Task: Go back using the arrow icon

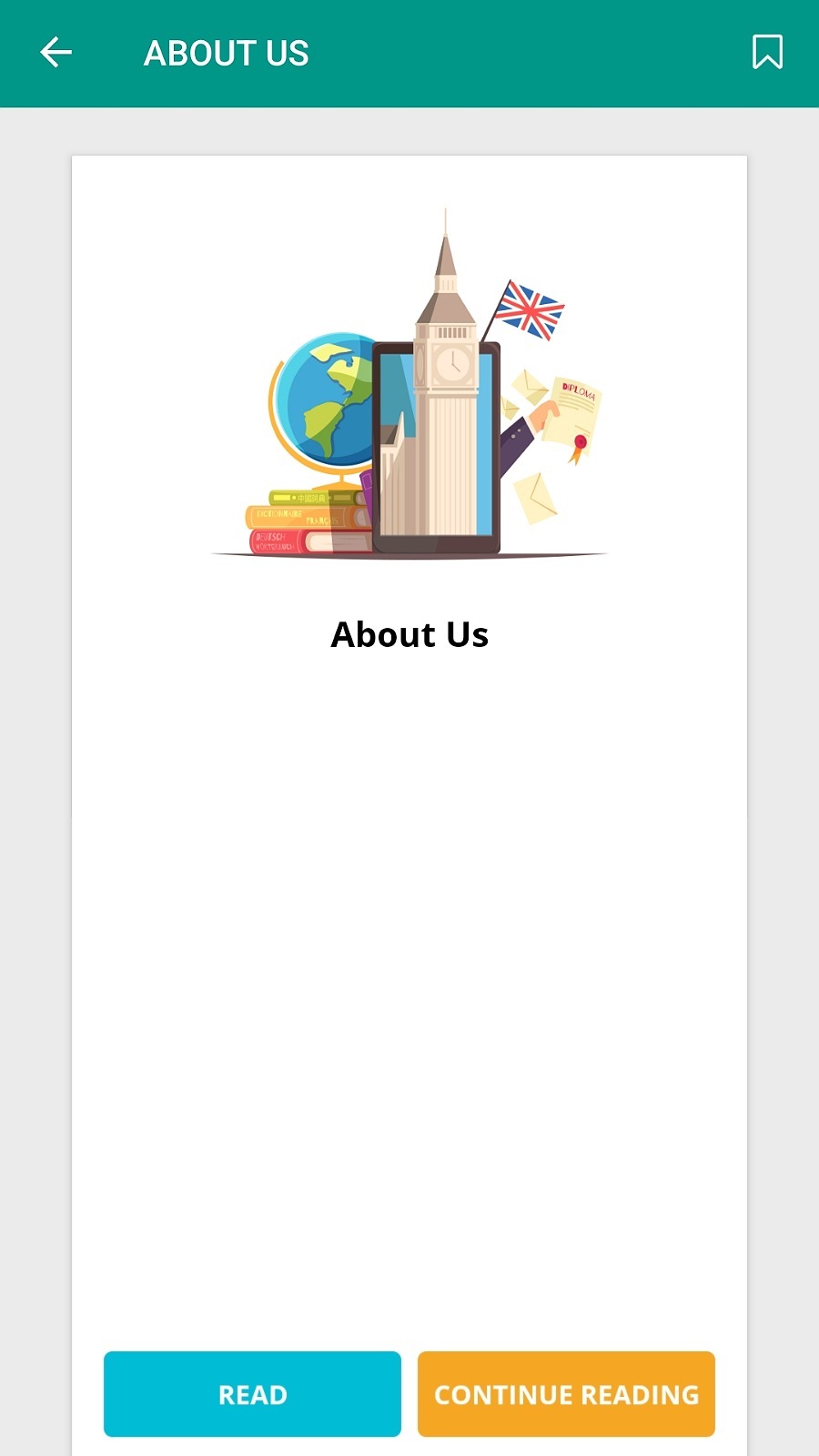Action: [x=56, y=53]
